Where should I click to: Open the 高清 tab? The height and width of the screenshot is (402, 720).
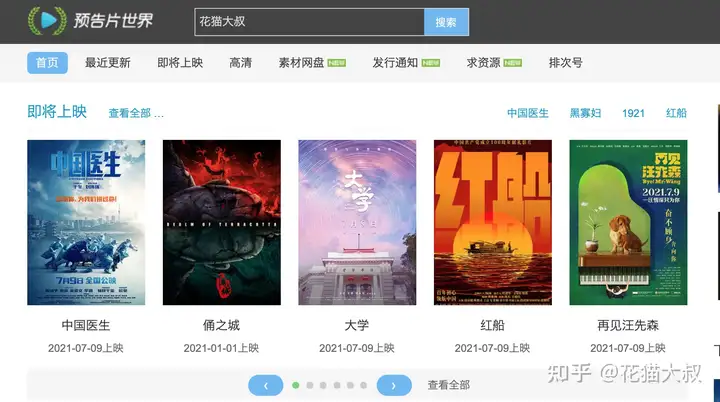240,62
